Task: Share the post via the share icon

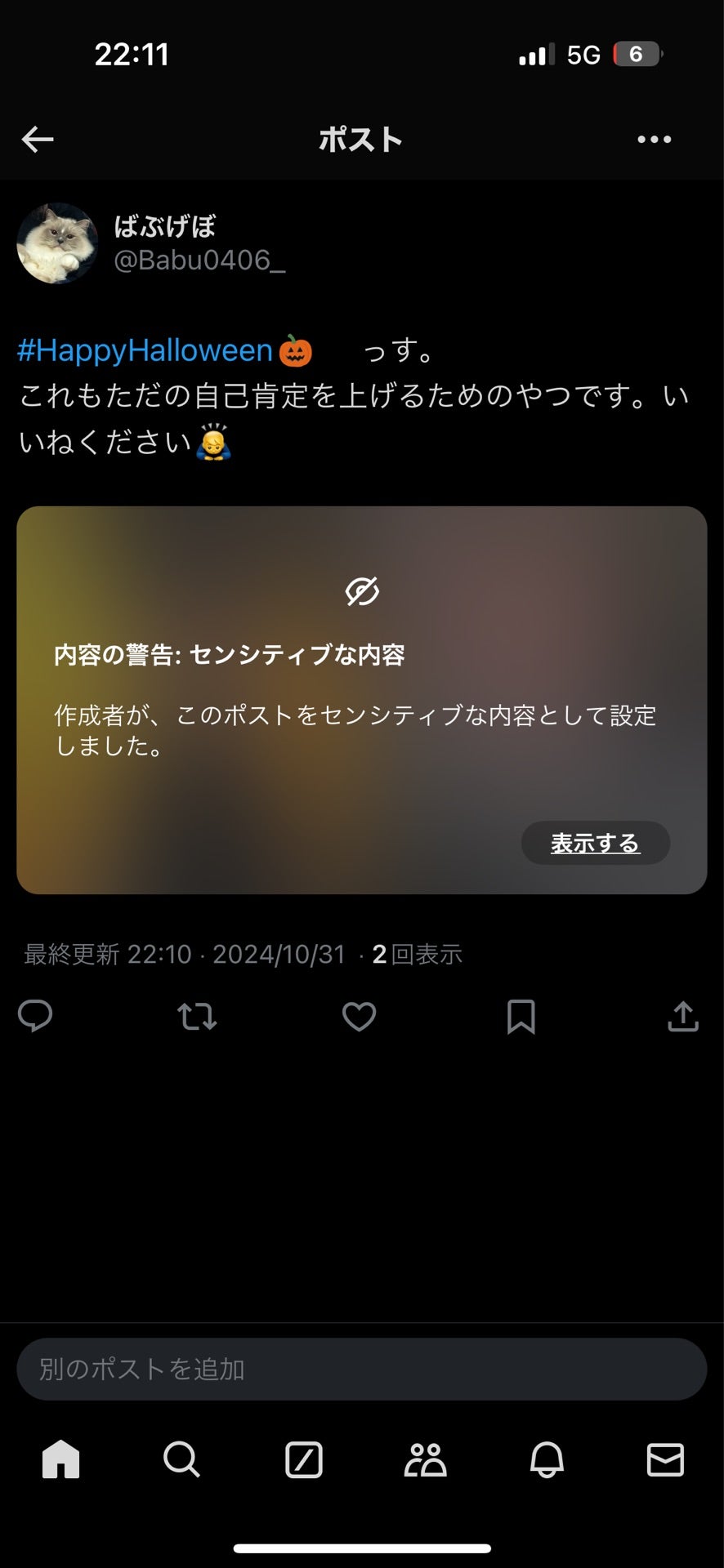Action: (683, 1016)
